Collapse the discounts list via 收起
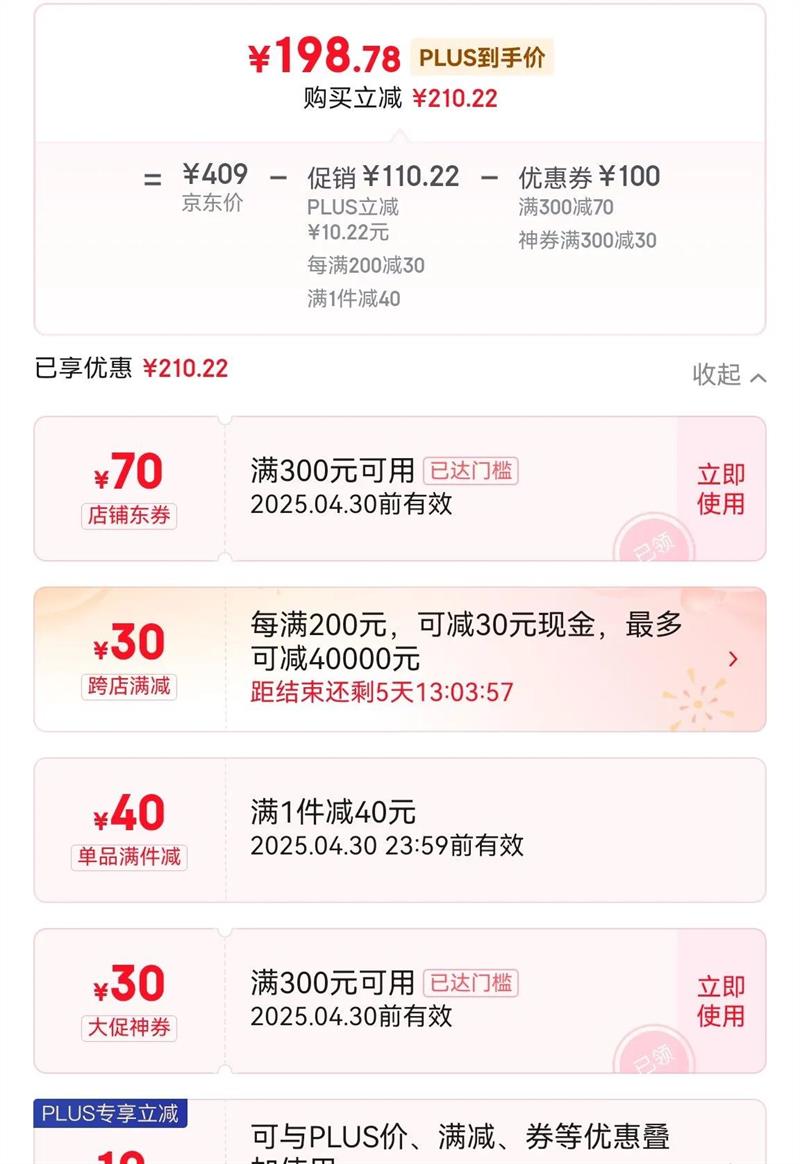This screenshot has width=800, height=1164. tap(729, 375)
